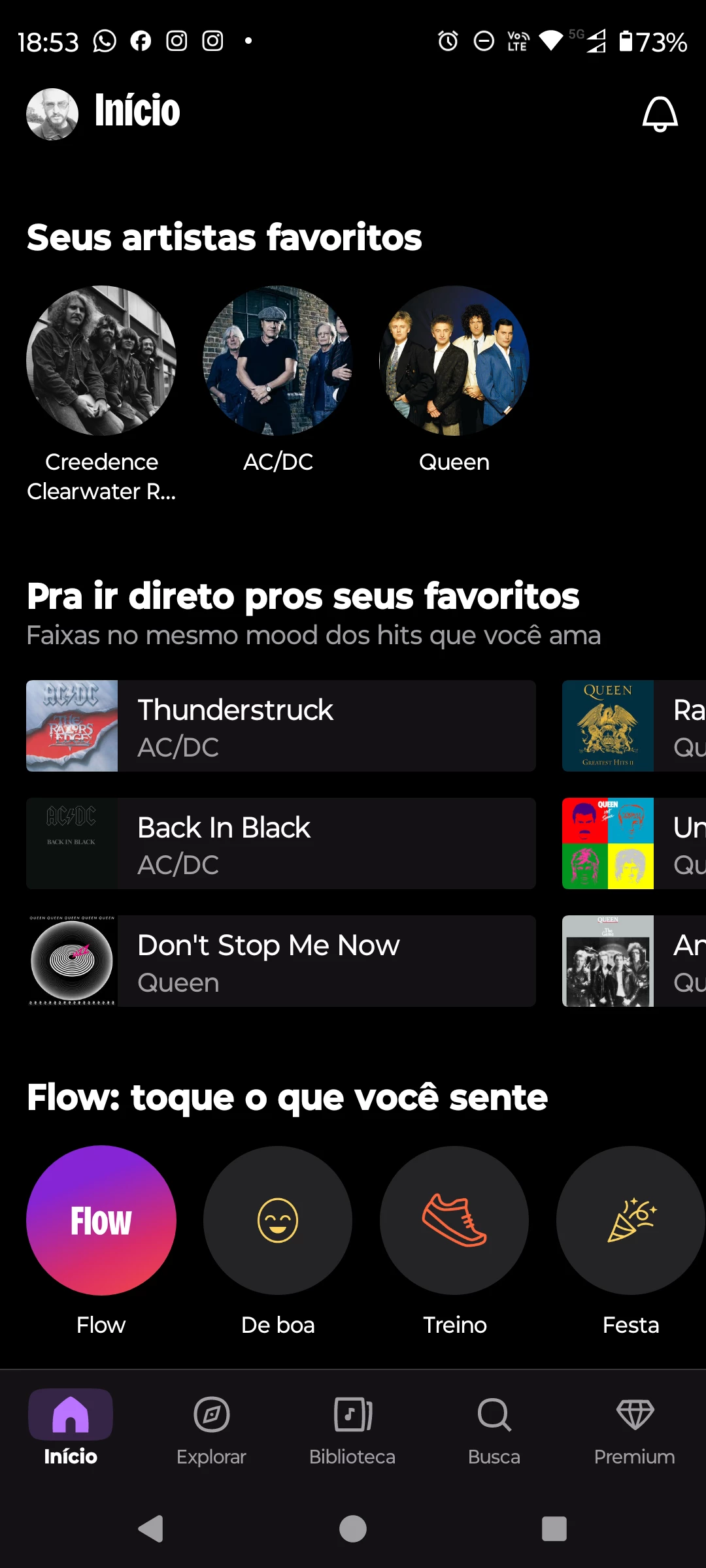Switch to the Biblioteca tab
Screen dimensions: 706x1568
pyautogui.click(x=352, y=1428)
